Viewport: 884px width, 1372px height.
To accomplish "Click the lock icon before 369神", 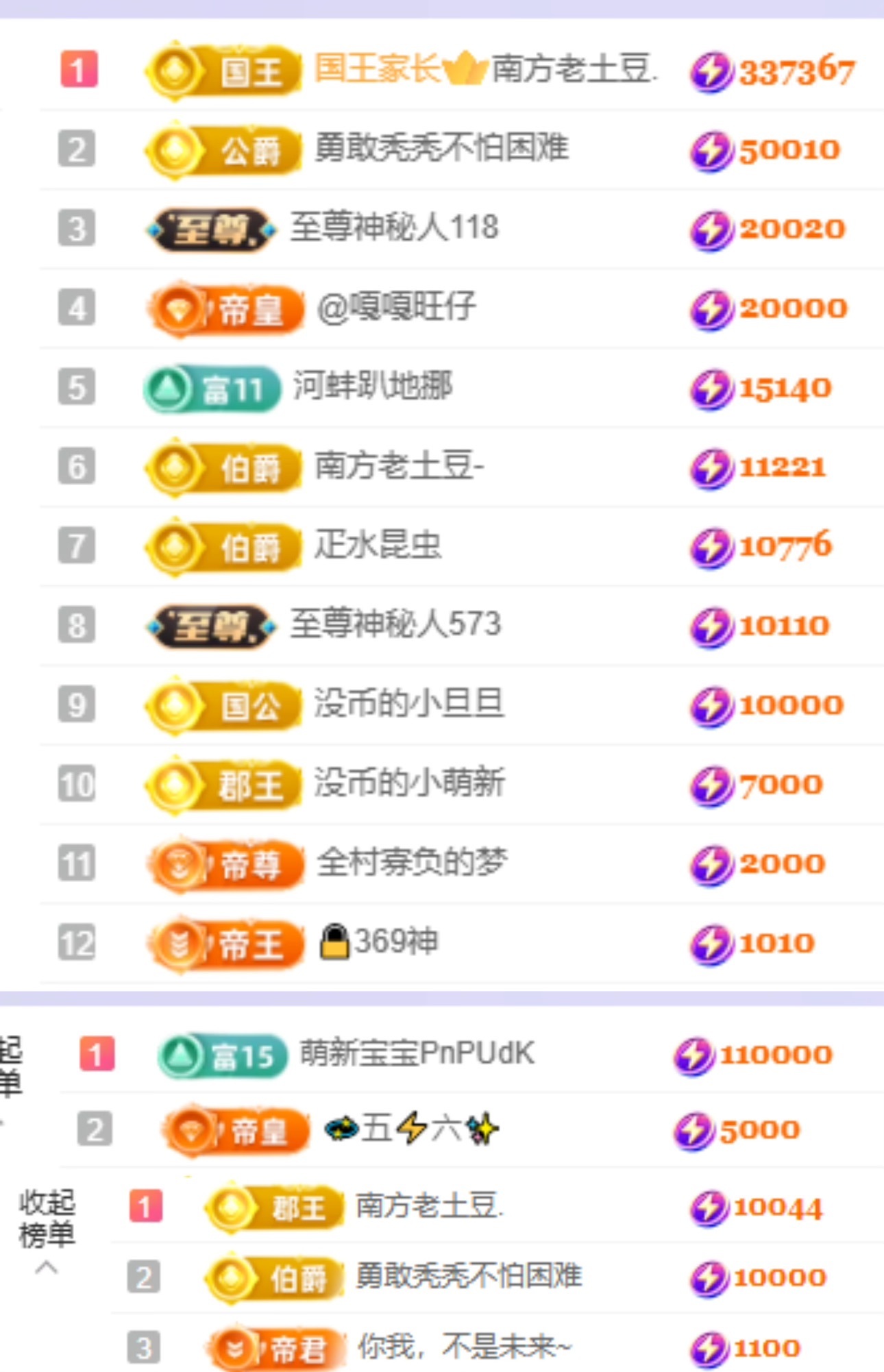I will click(x=335, y=942).
